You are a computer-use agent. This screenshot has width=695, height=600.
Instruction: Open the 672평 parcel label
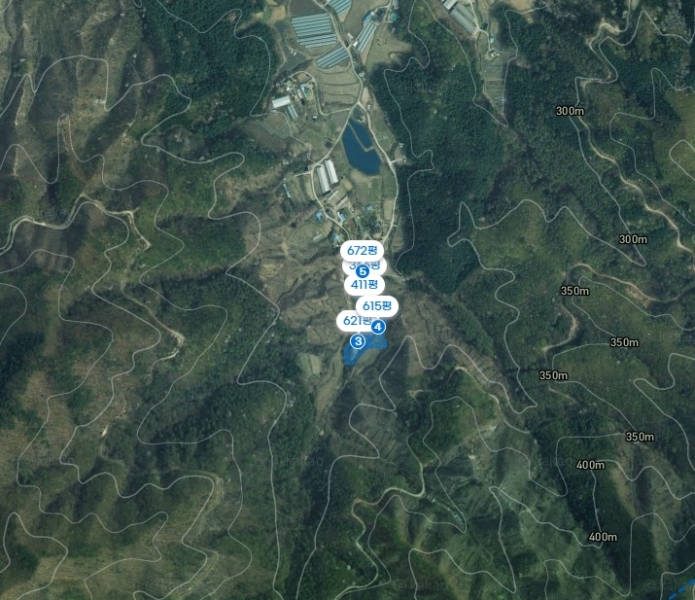point(362,249)
